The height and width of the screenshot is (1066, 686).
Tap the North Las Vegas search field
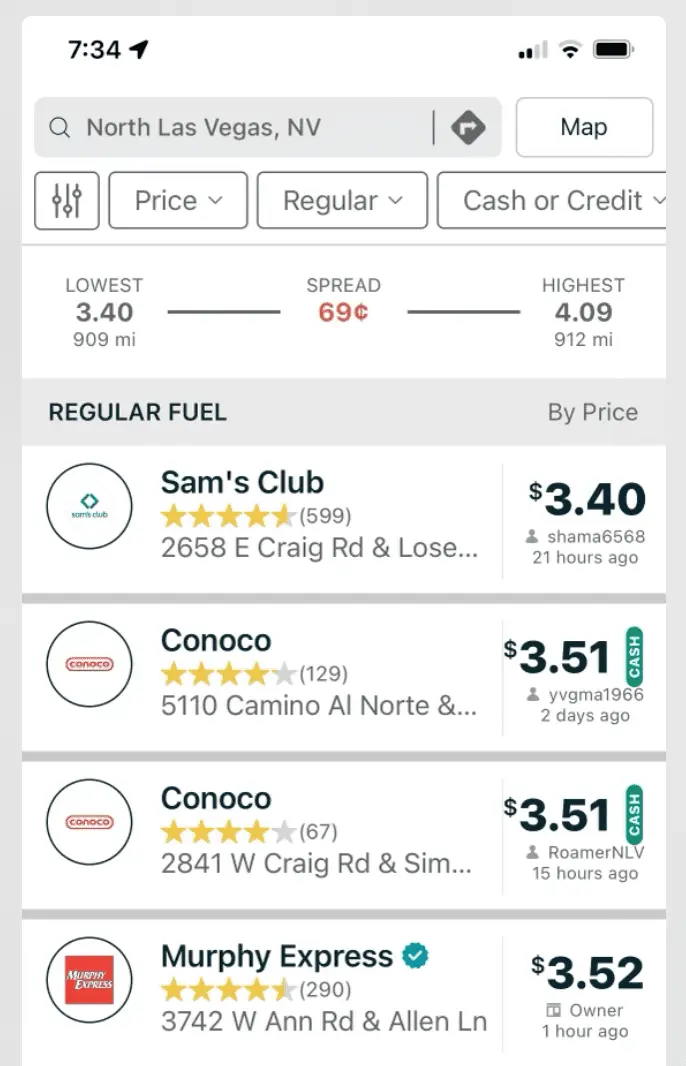240,128
